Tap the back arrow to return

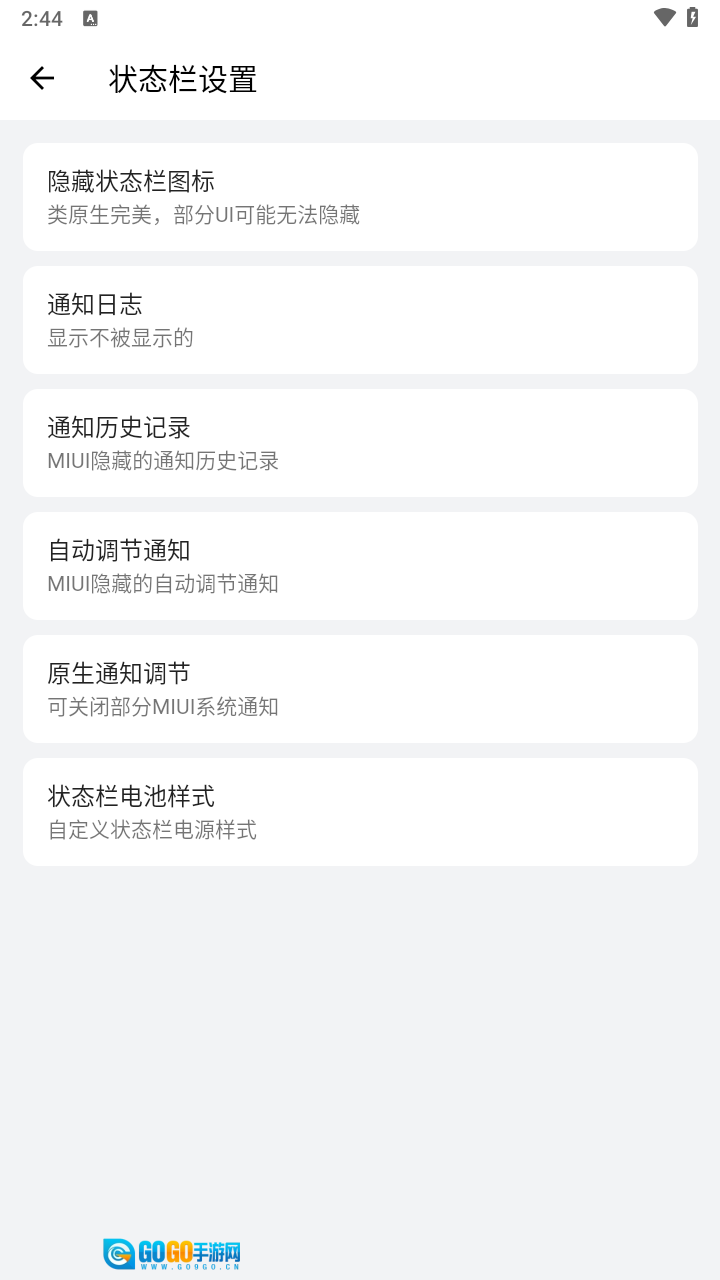click(41, 78)
